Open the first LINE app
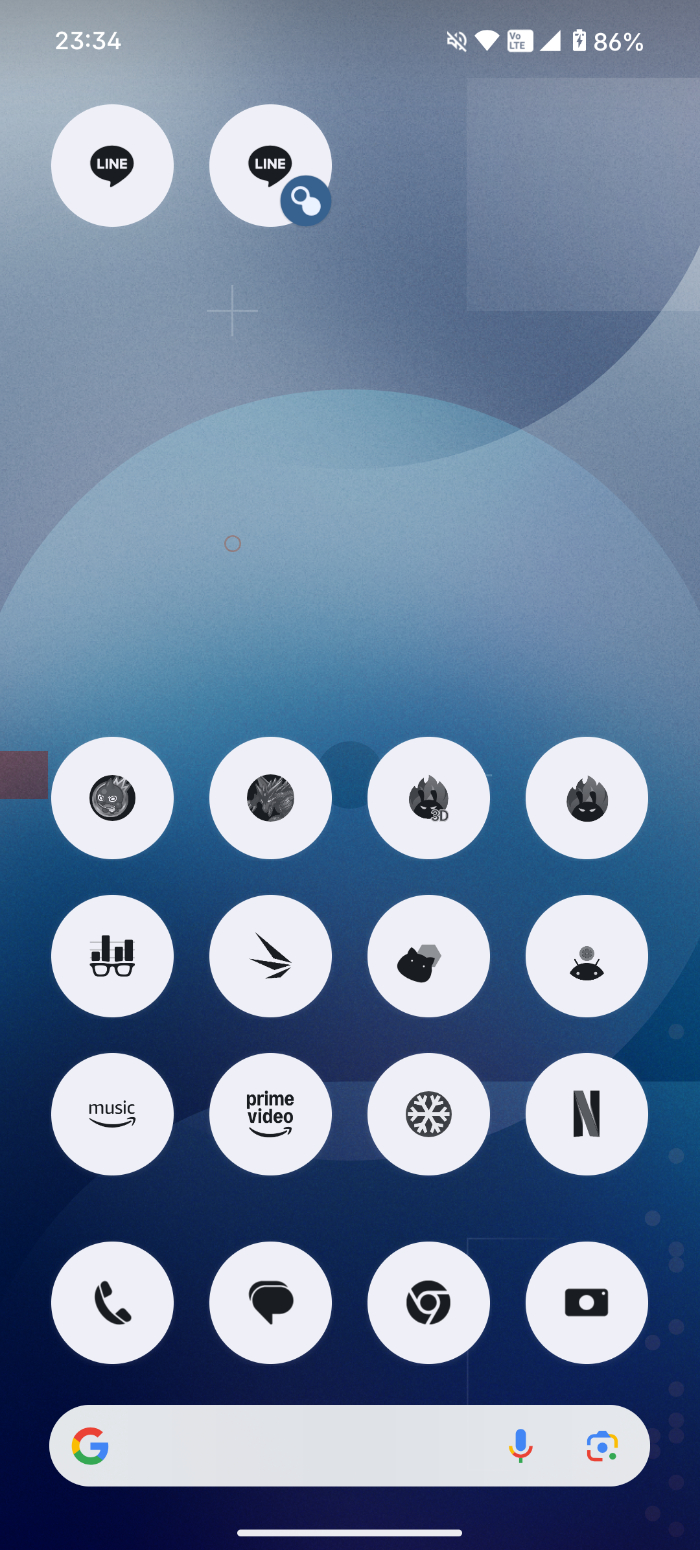Screen dimensions: 700x1550 (x=112, y=166)
